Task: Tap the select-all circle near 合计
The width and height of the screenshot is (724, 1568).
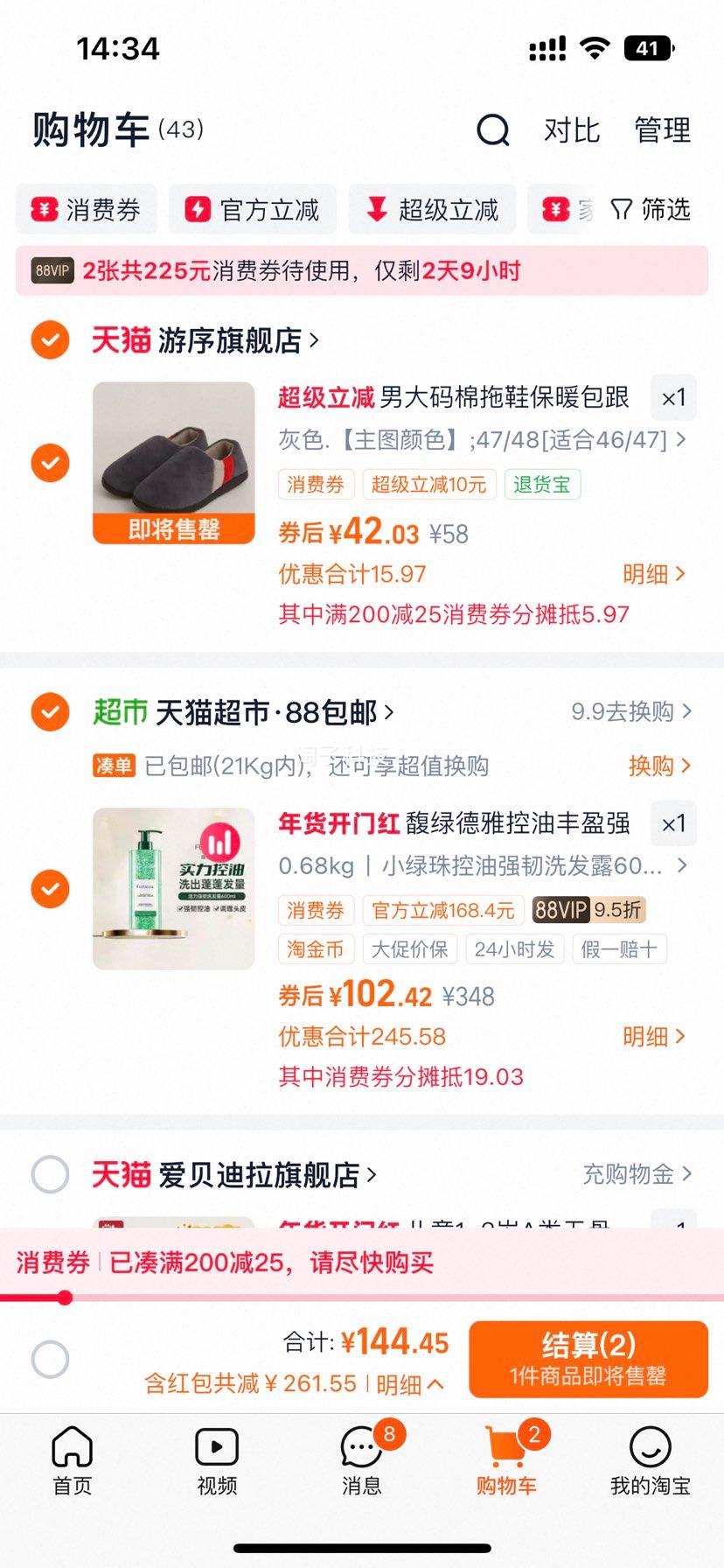Action: (x=50, y=1359)
